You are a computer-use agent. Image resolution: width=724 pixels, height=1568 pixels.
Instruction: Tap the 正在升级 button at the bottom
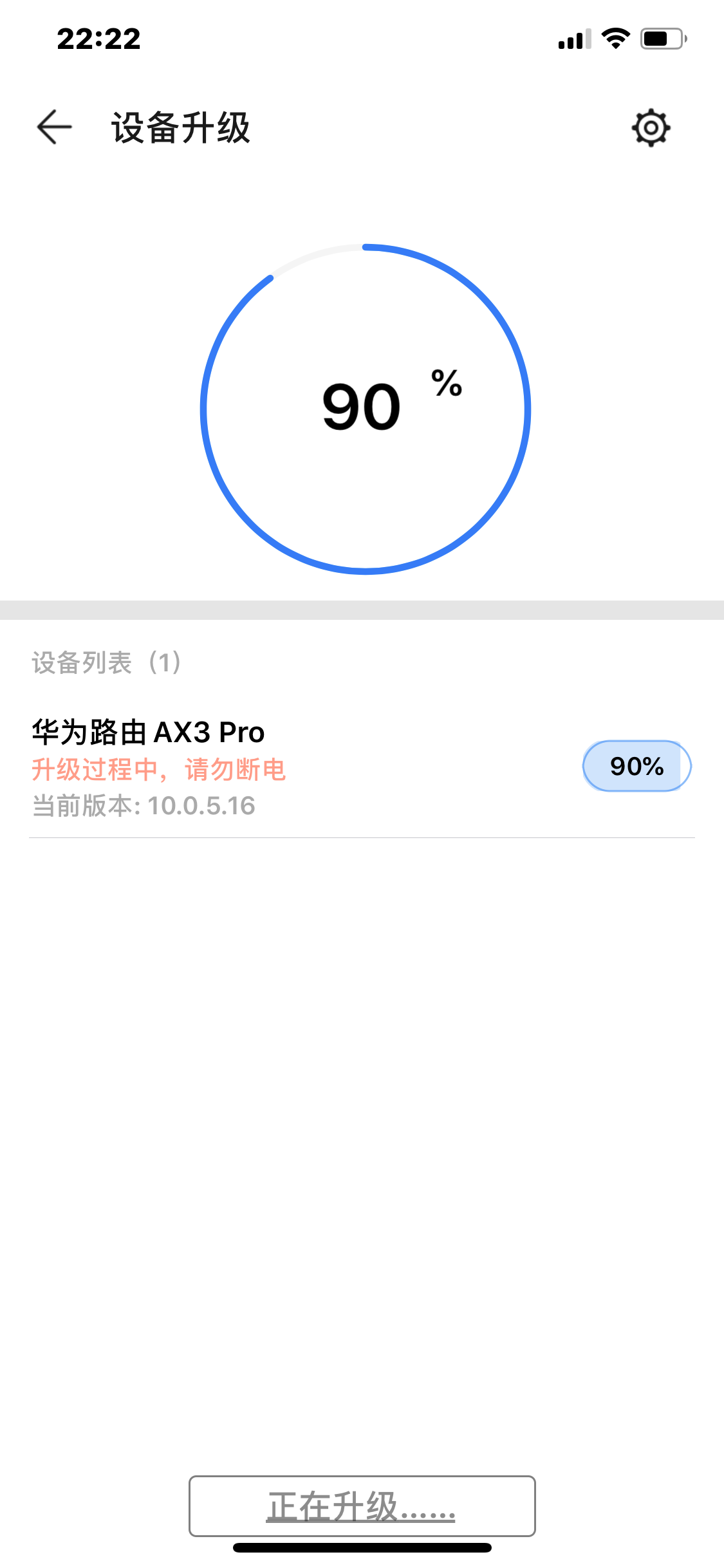(x=362, y=1506)
